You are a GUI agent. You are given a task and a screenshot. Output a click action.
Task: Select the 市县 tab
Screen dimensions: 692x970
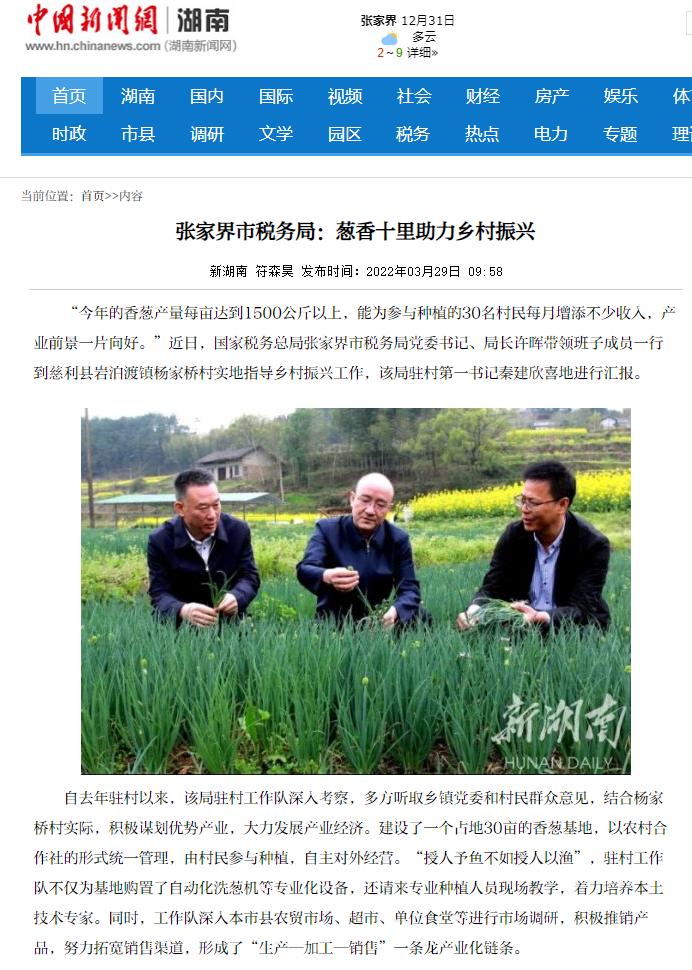pyautogui.click(x=138, y=134)
